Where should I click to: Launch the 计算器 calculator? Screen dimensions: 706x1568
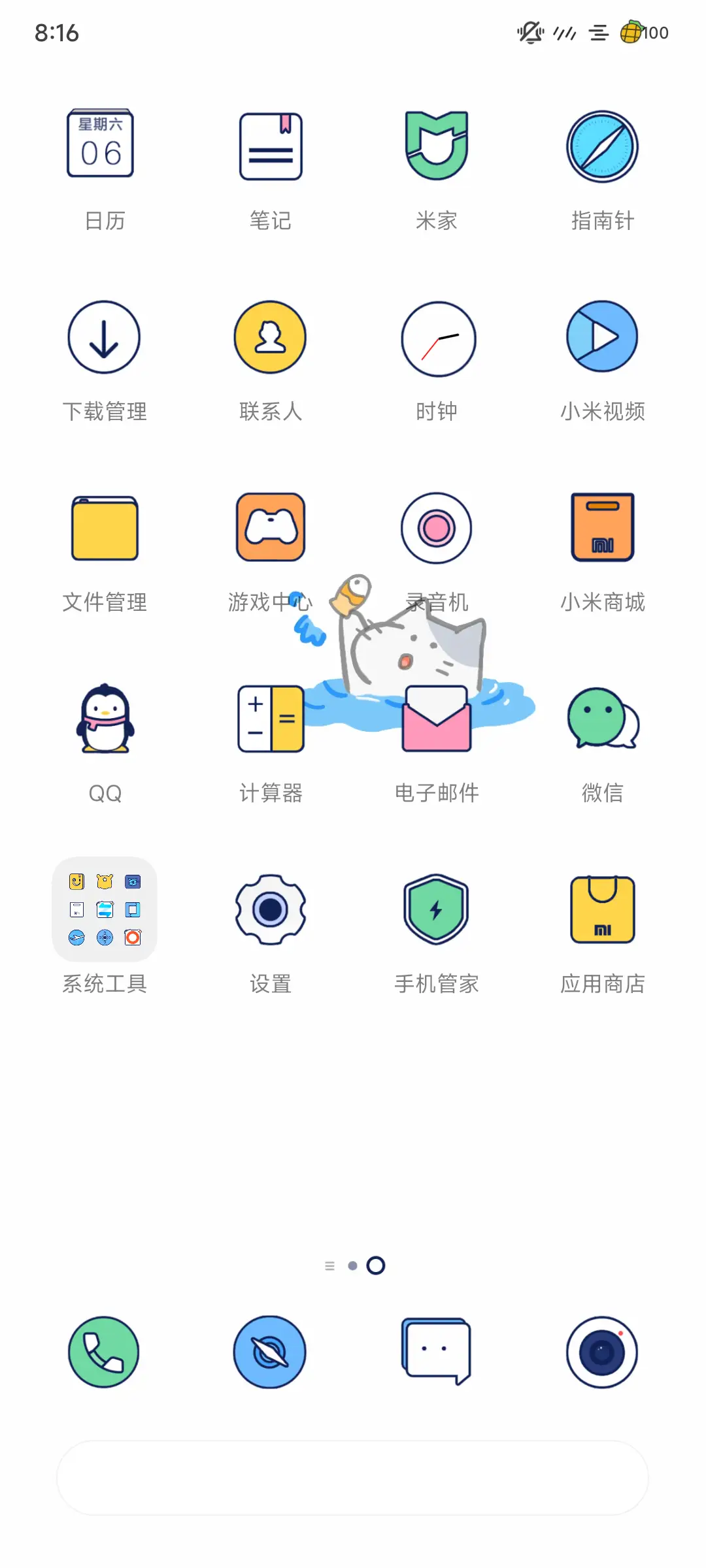coord(270,719)
